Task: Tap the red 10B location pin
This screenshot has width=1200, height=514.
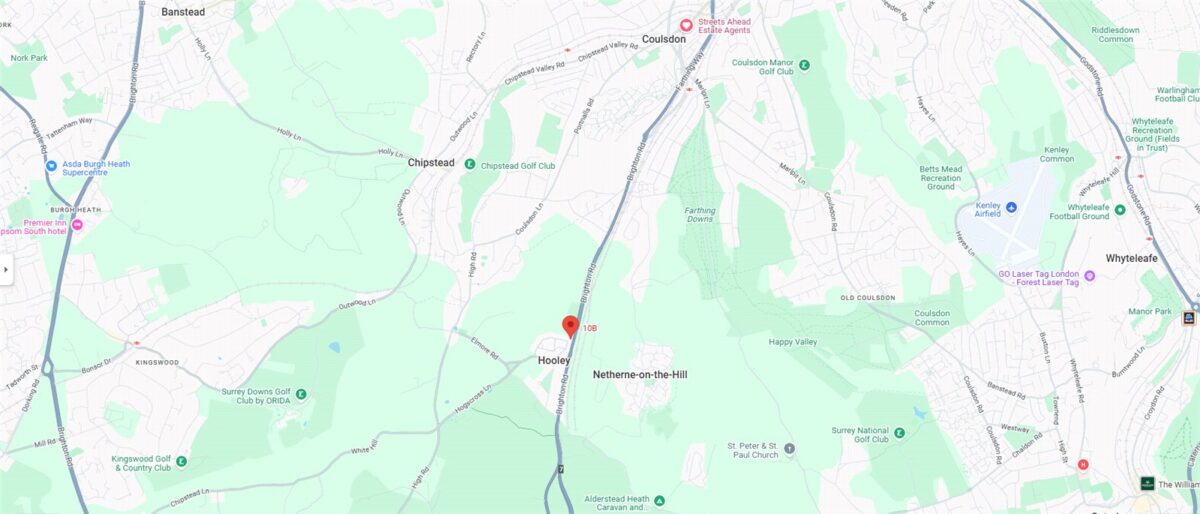Action: [x=570, y=327]
